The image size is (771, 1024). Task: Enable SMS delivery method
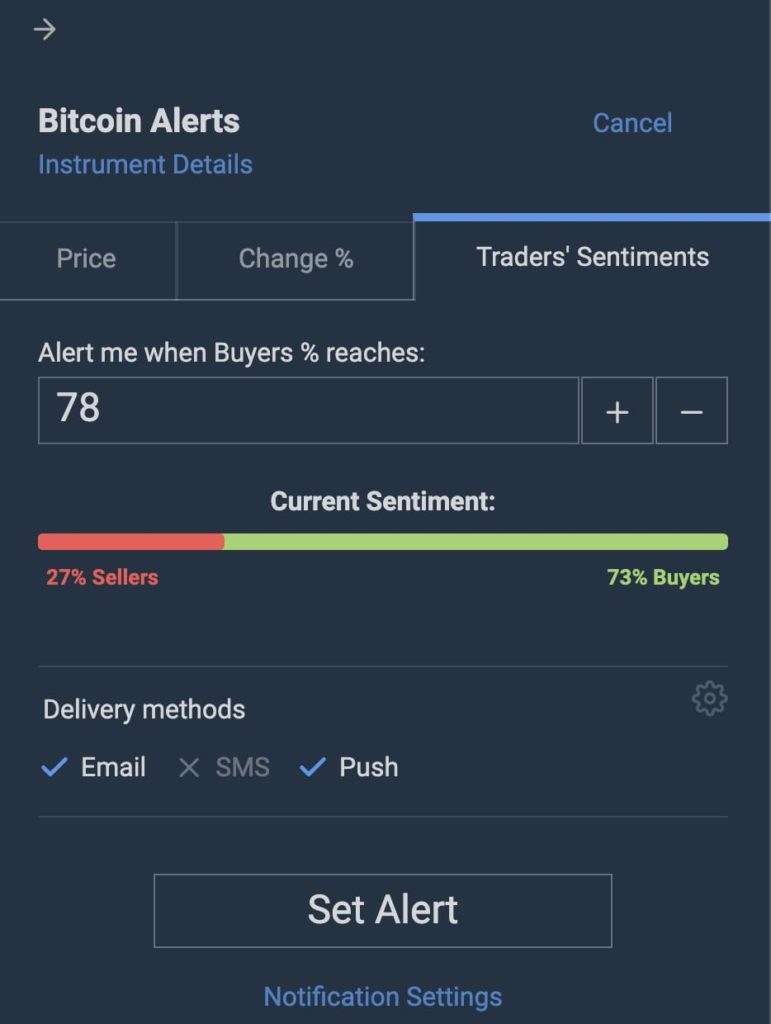225,767
